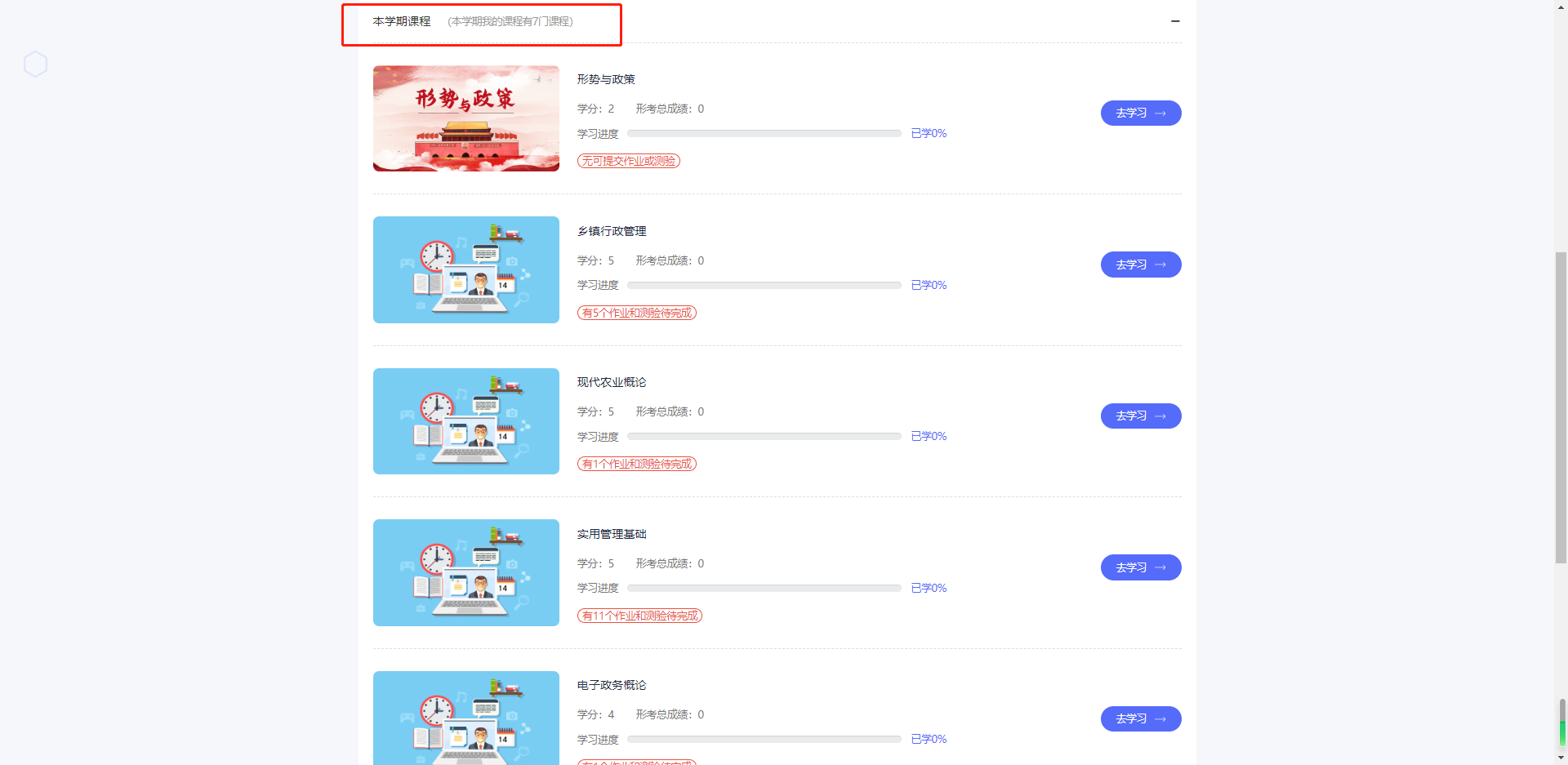This screenshot has height=765, width=1568.
Task: View 有11个作业和测验待完成 tag
Action: tap(639, 616)
